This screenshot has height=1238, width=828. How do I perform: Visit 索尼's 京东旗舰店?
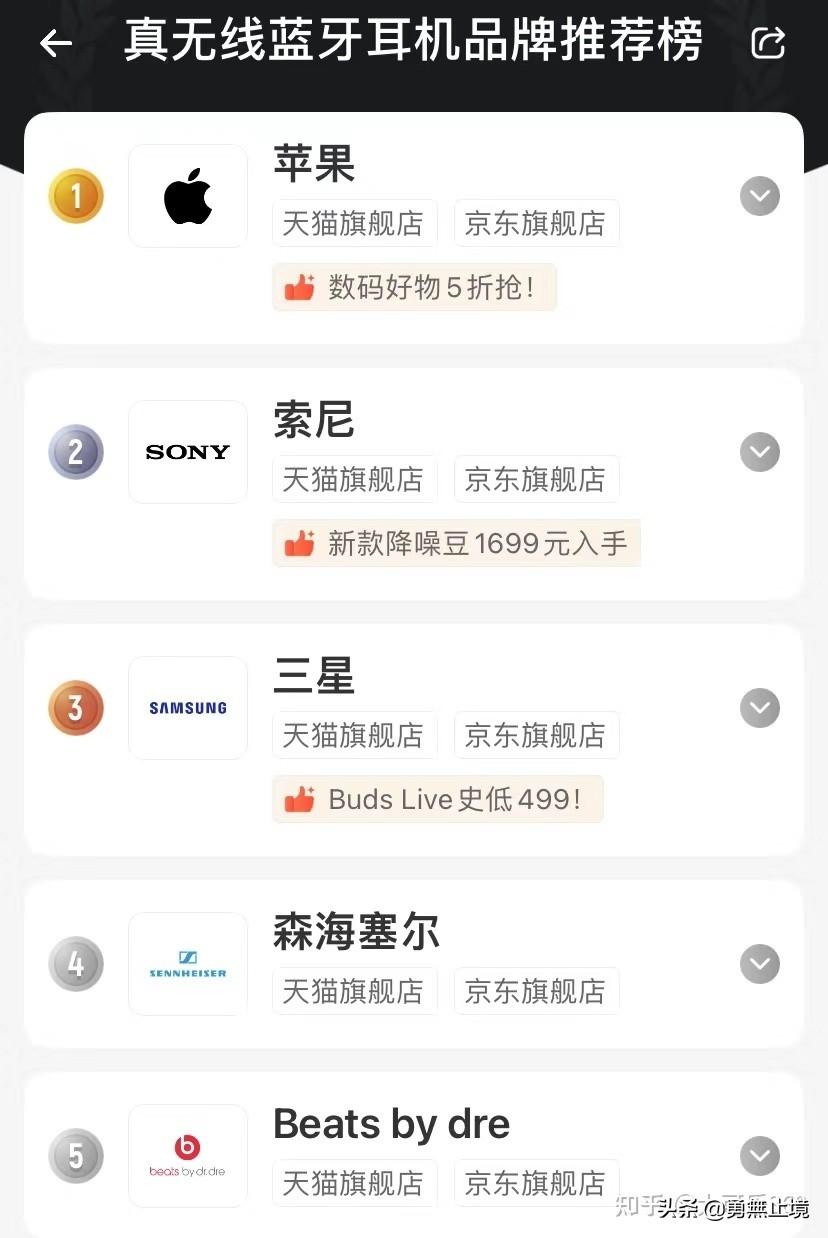click(x=536, y=479)
